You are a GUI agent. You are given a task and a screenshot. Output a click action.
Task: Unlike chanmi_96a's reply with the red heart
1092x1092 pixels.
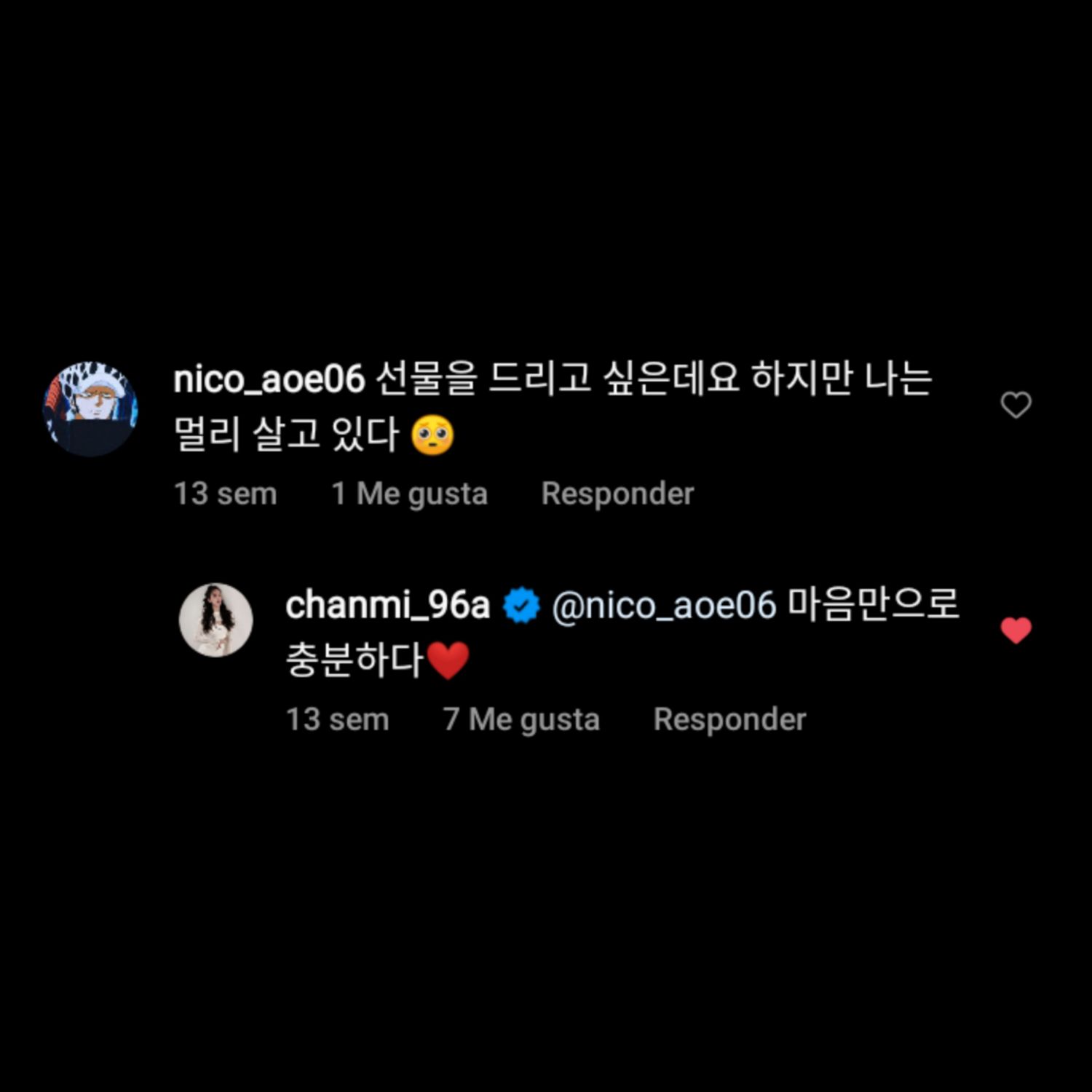(x=1016, y=630)
